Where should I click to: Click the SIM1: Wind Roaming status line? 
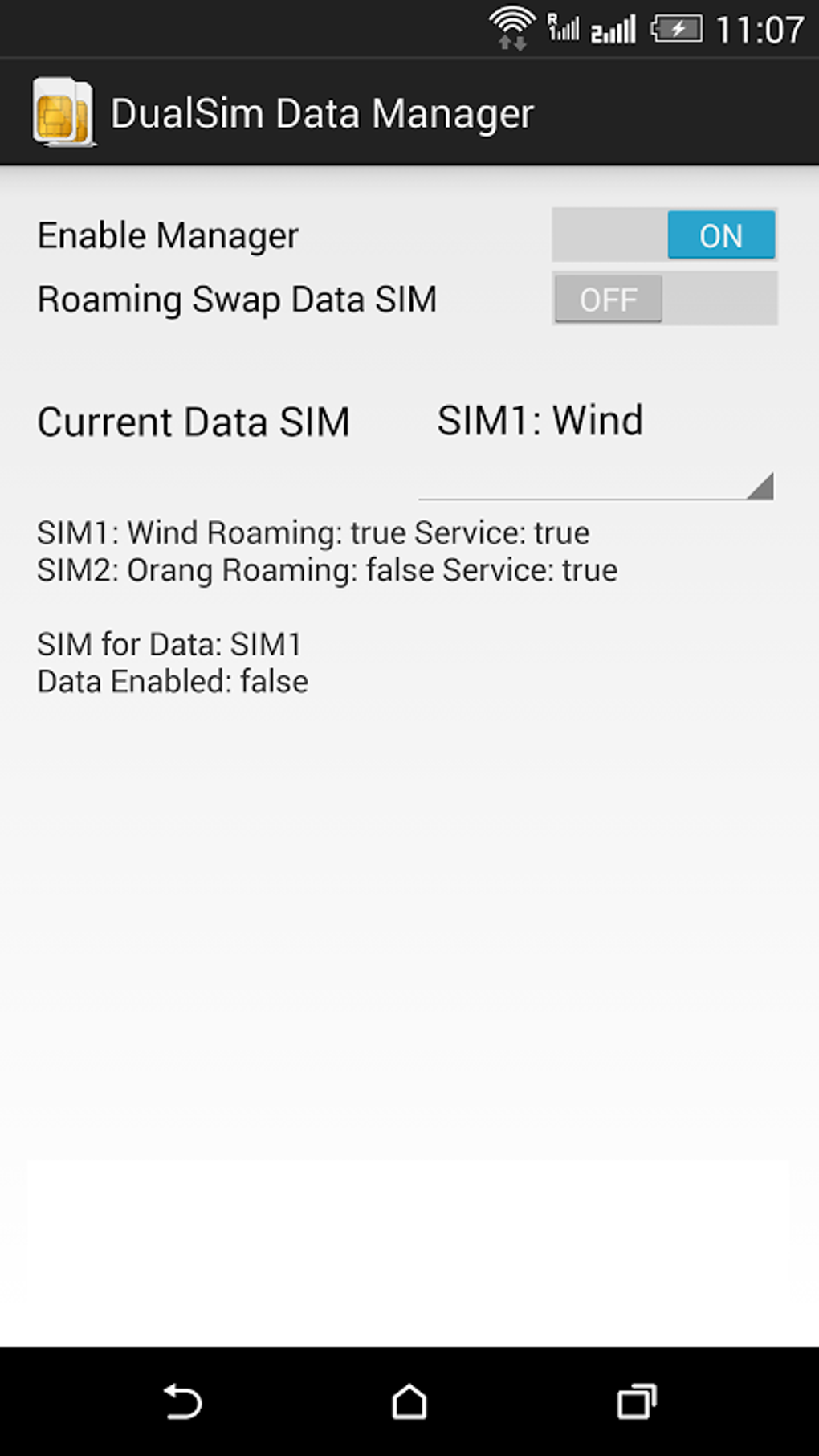pyautogui.click(x=313, y=532)
